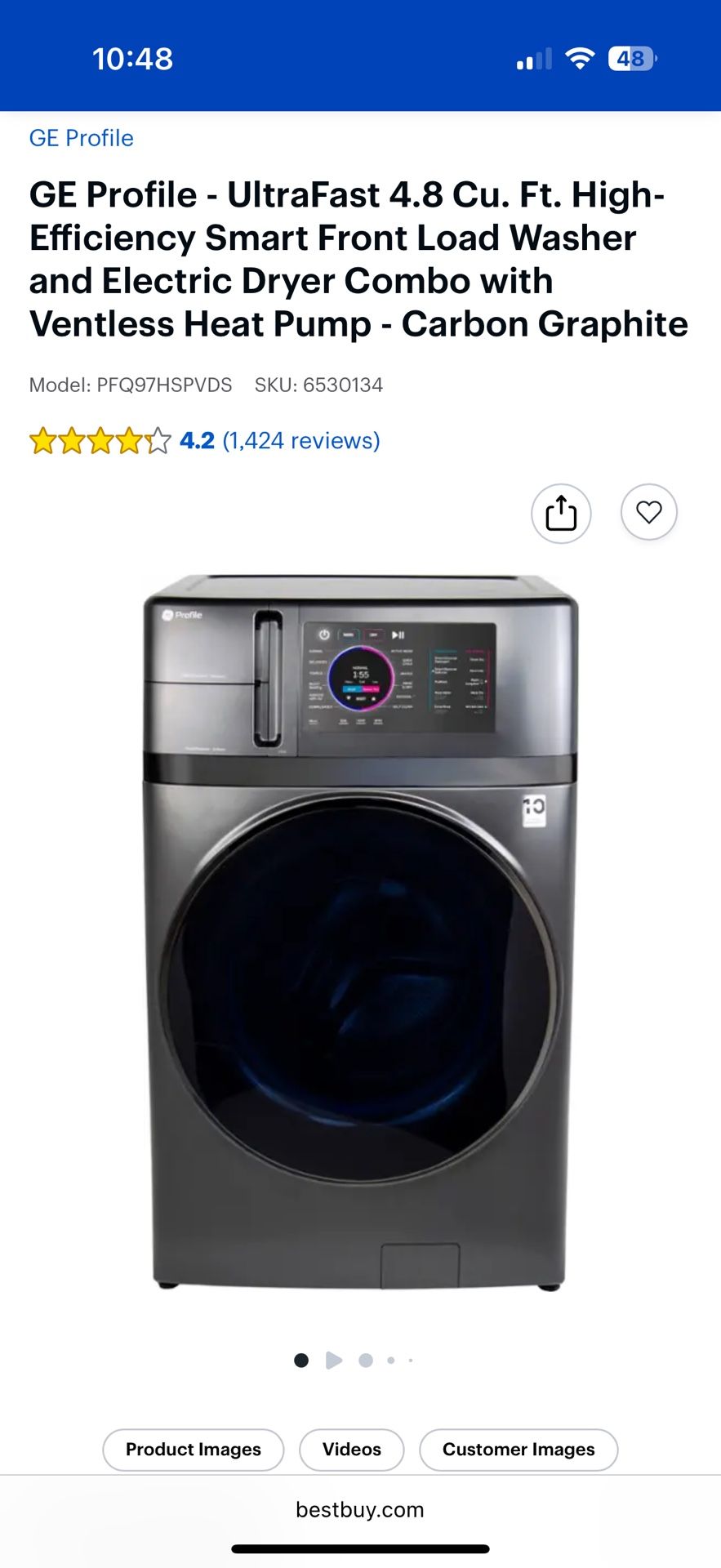This screenshot has width=721, height=1568.
Task: Open the washer product image
Action: click(360, 932)
